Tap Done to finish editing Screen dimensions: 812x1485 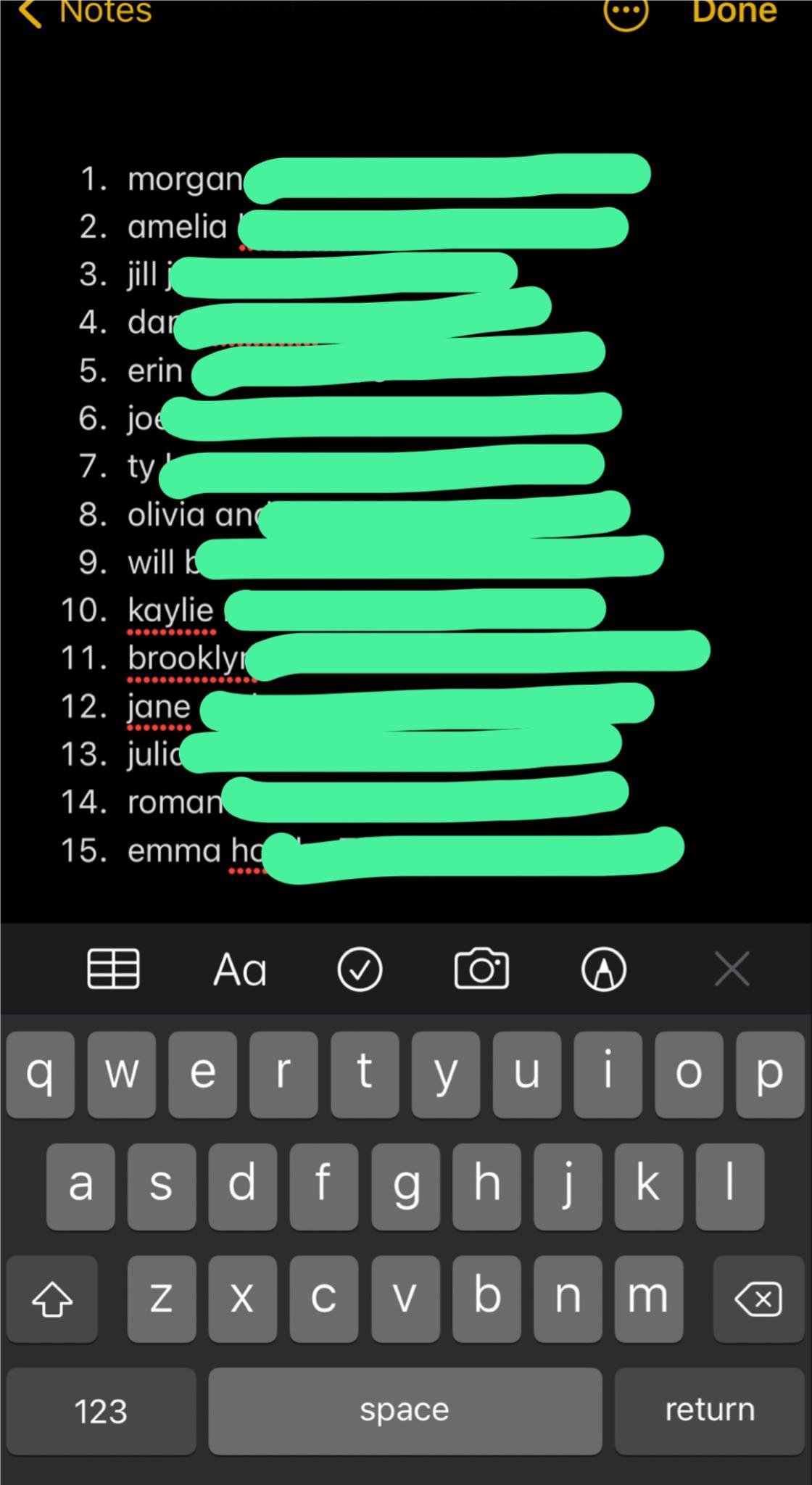[734, 11]
